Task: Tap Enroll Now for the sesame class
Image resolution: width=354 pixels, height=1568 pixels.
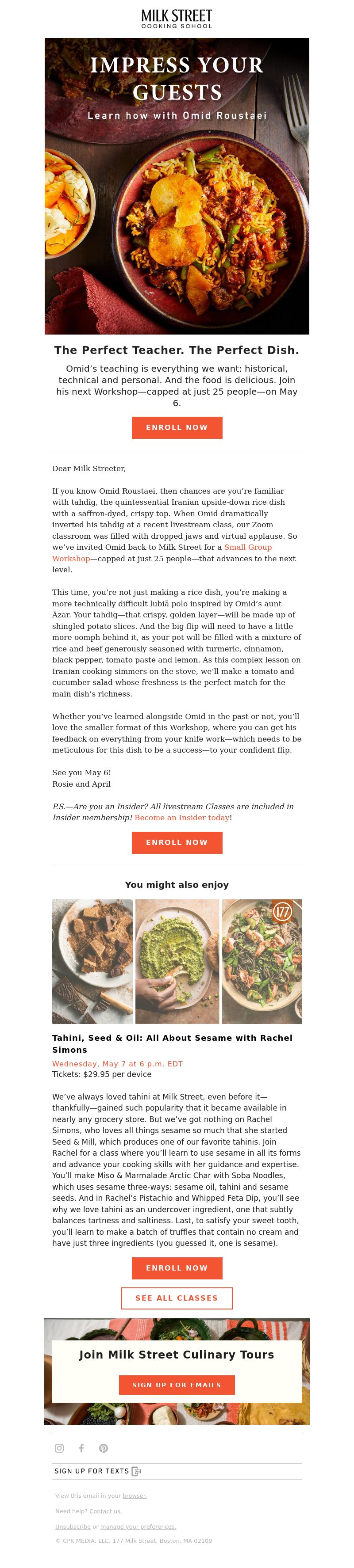Action: [x=177, y=1267]
